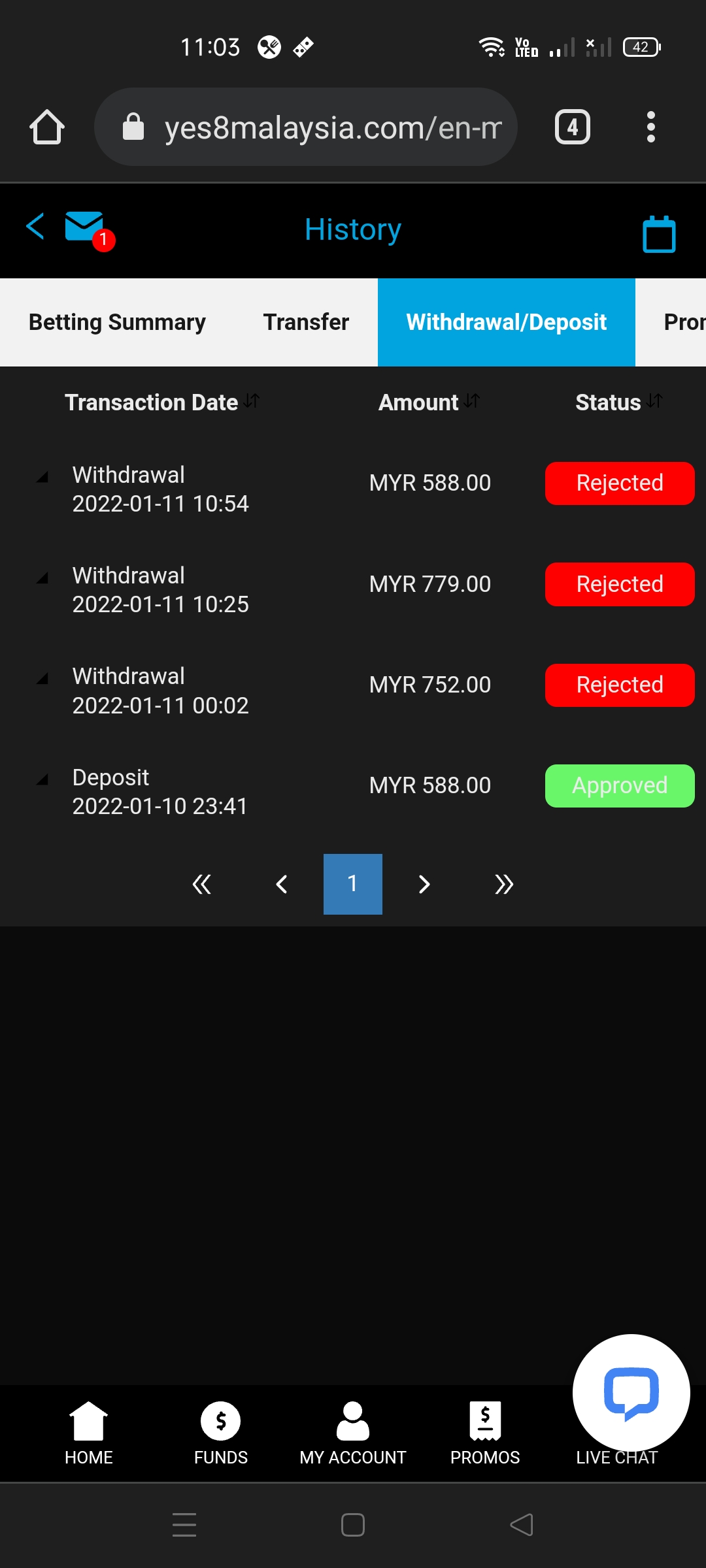Open the calendar date filter

pos(658,234)
